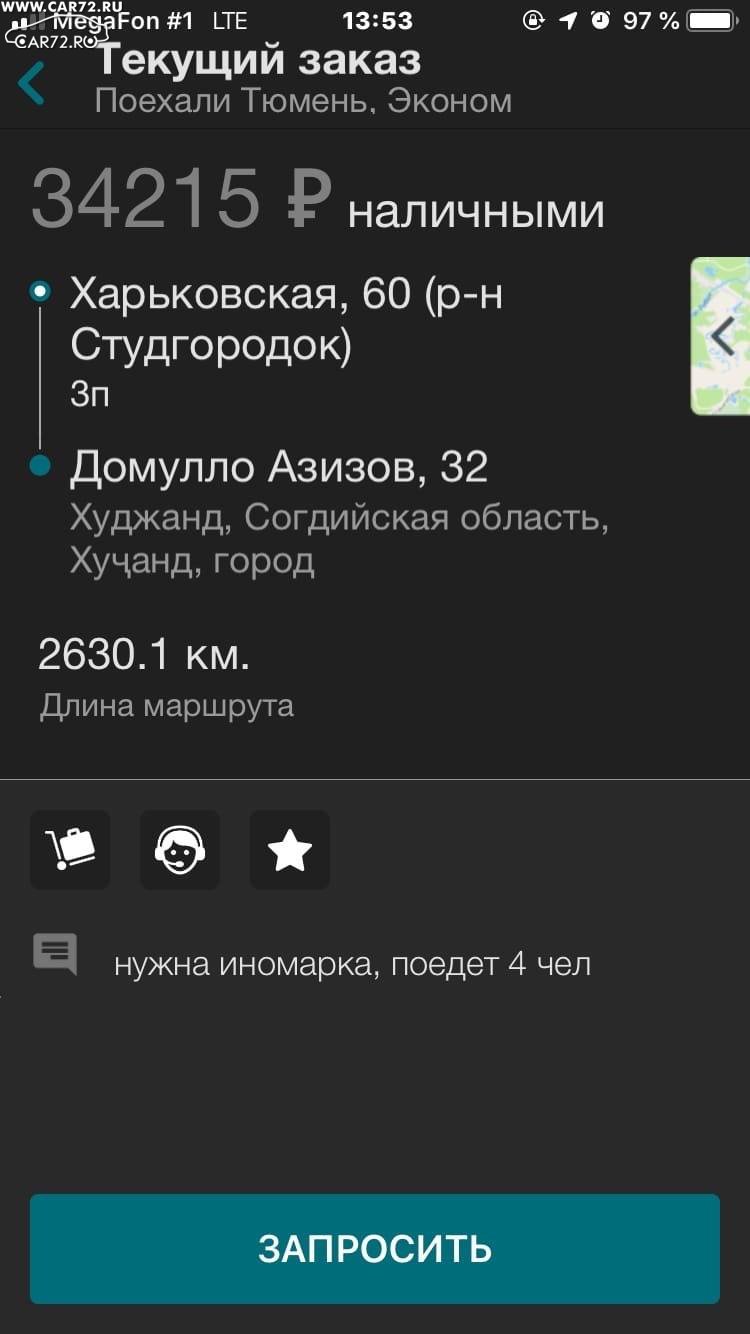Viewport: 750px width, 1334px height.
Task: Request the order with ЗАПРОСИТЬ button
Action: coord(375,1248)
